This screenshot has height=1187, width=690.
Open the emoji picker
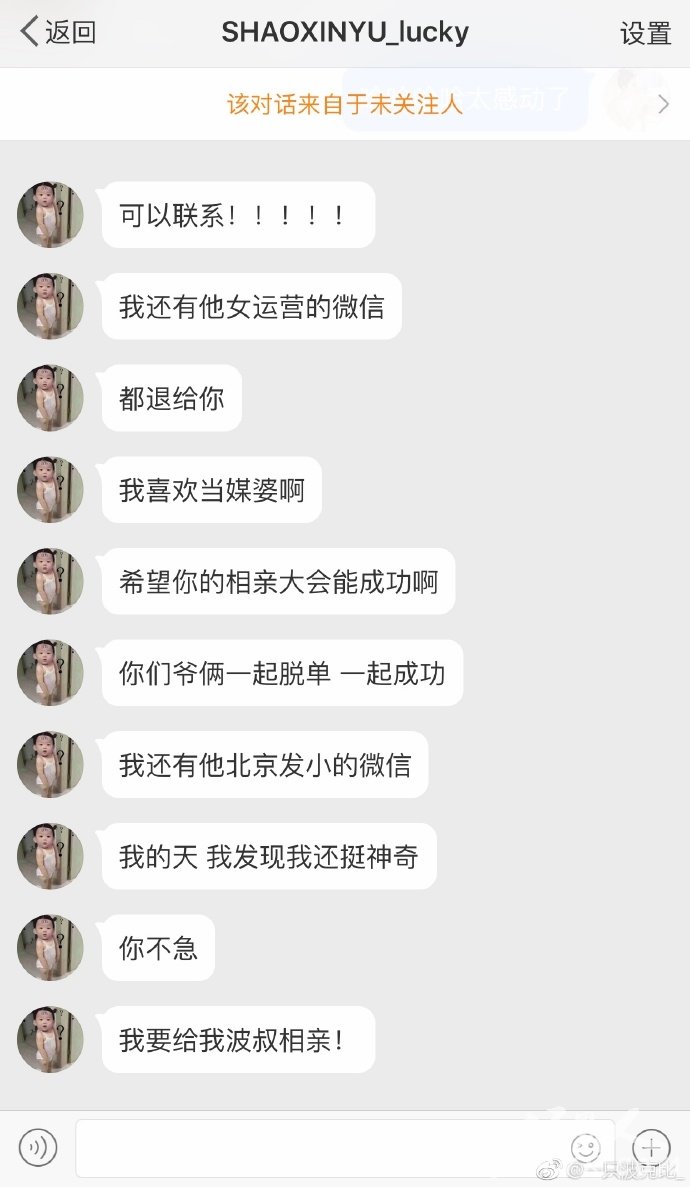pyautogui.click(x=585, y=1148)
